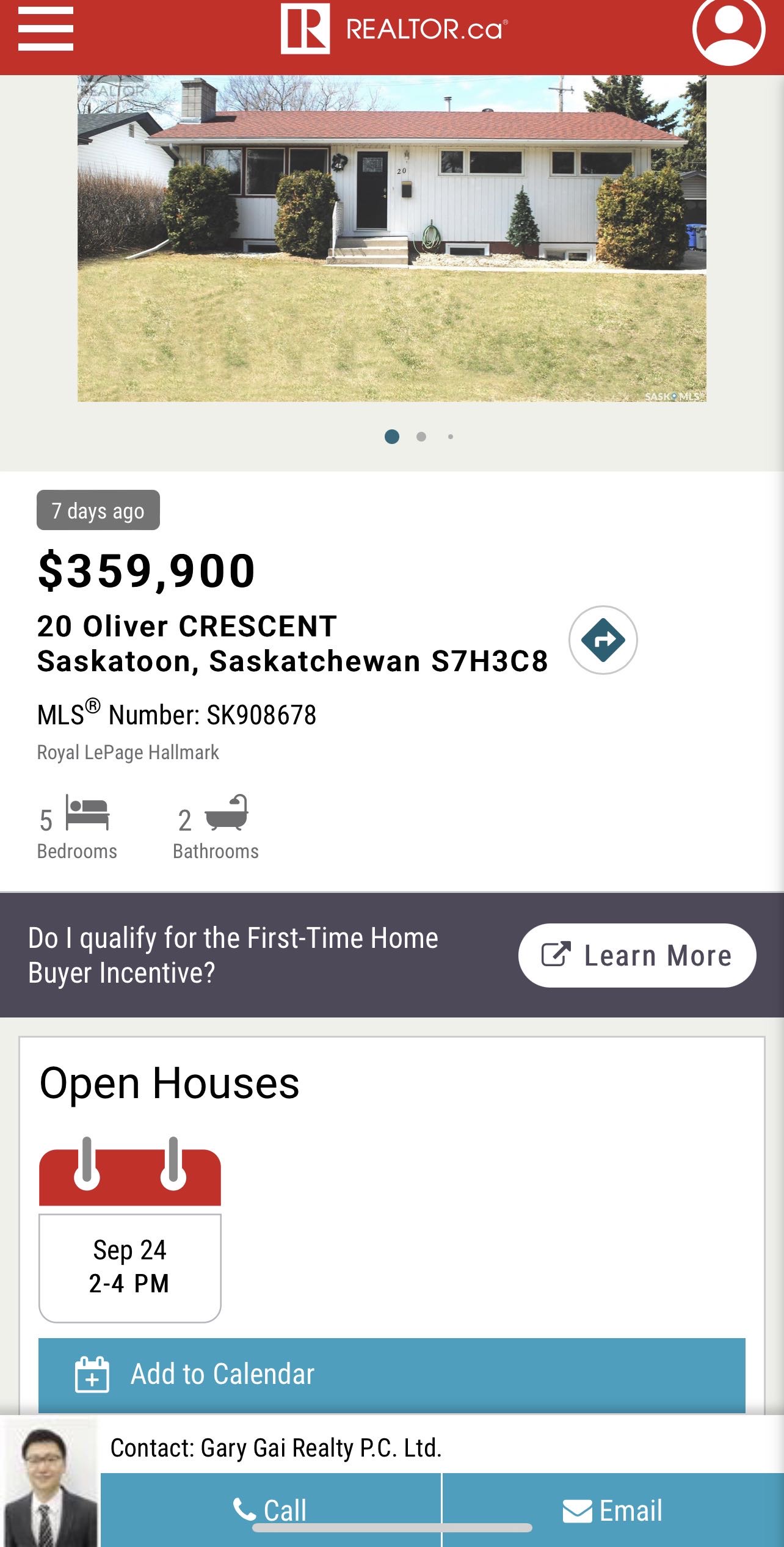Screen dimensions: 784x1547
Task: View the listing photo of 20 Oliver Crescent
Action: pyautogui.click(x=391, y=238)
